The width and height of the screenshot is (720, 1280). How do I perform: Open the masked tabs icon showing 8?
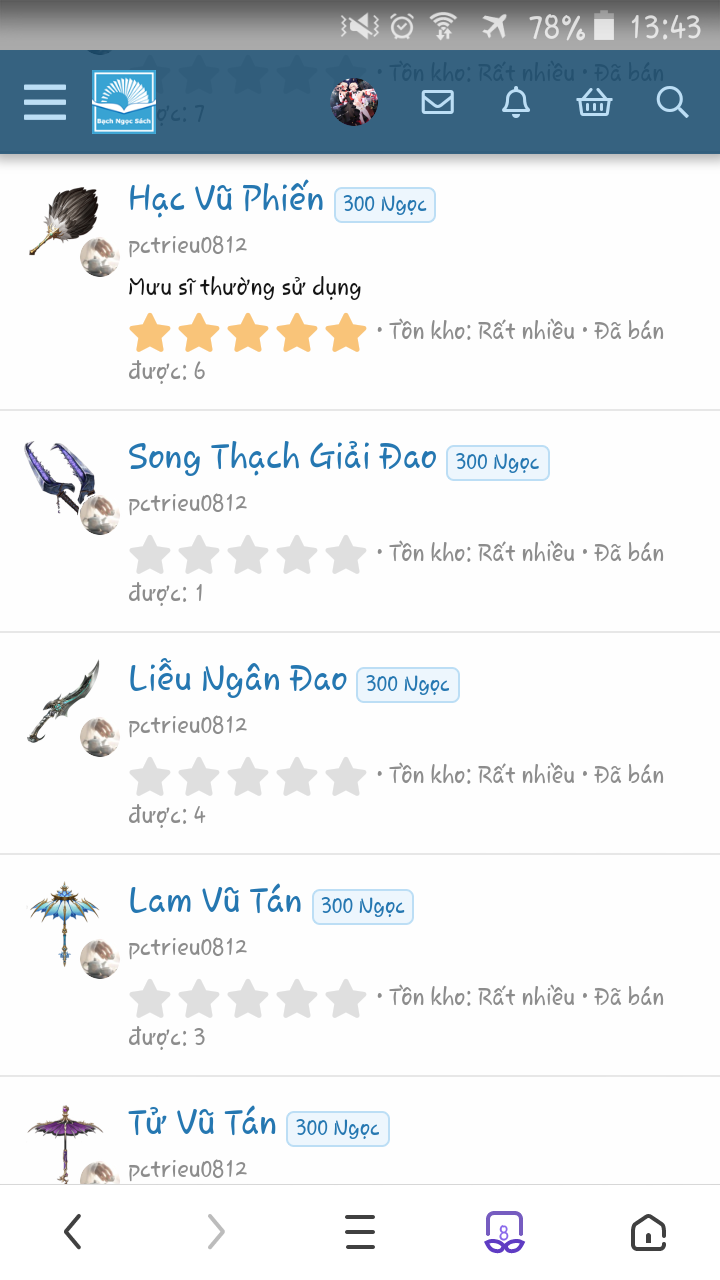[504, 1231]
